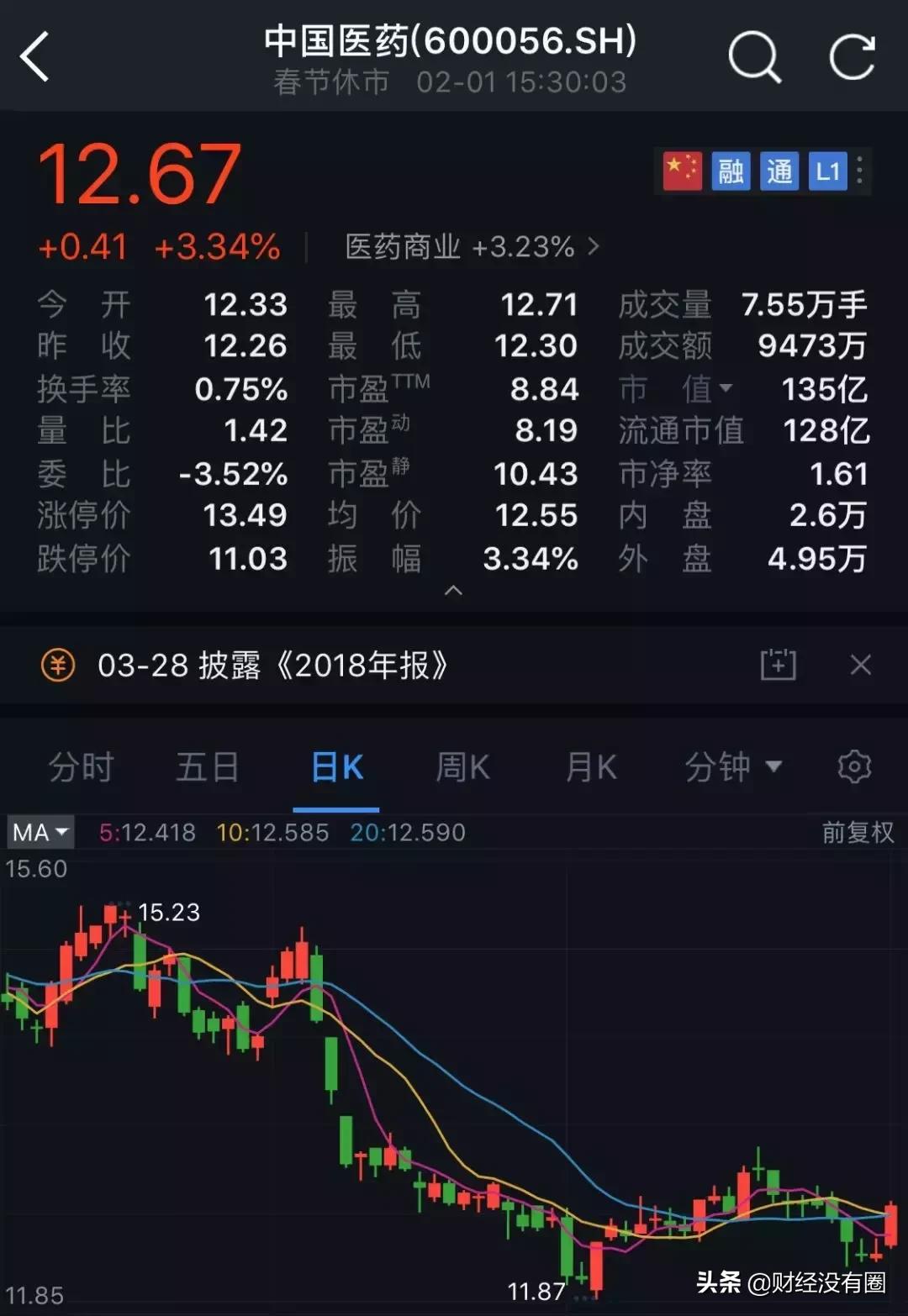Viewport: 908px width, 1316px height.
Task: Open the search magnifier icon
Action: (755, 57)
